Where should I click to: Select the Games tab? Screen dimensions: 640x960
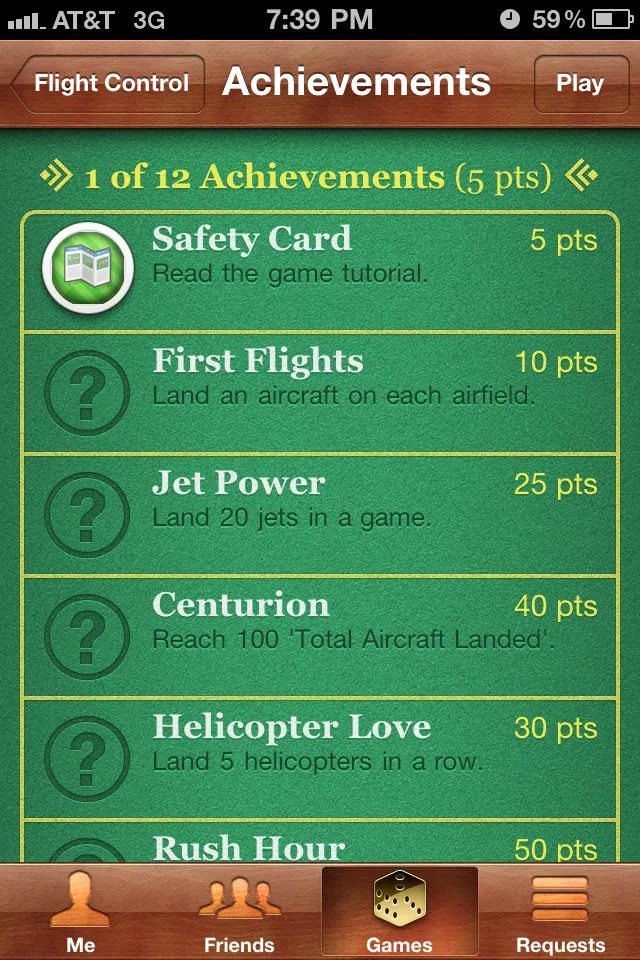pos(399,912)
